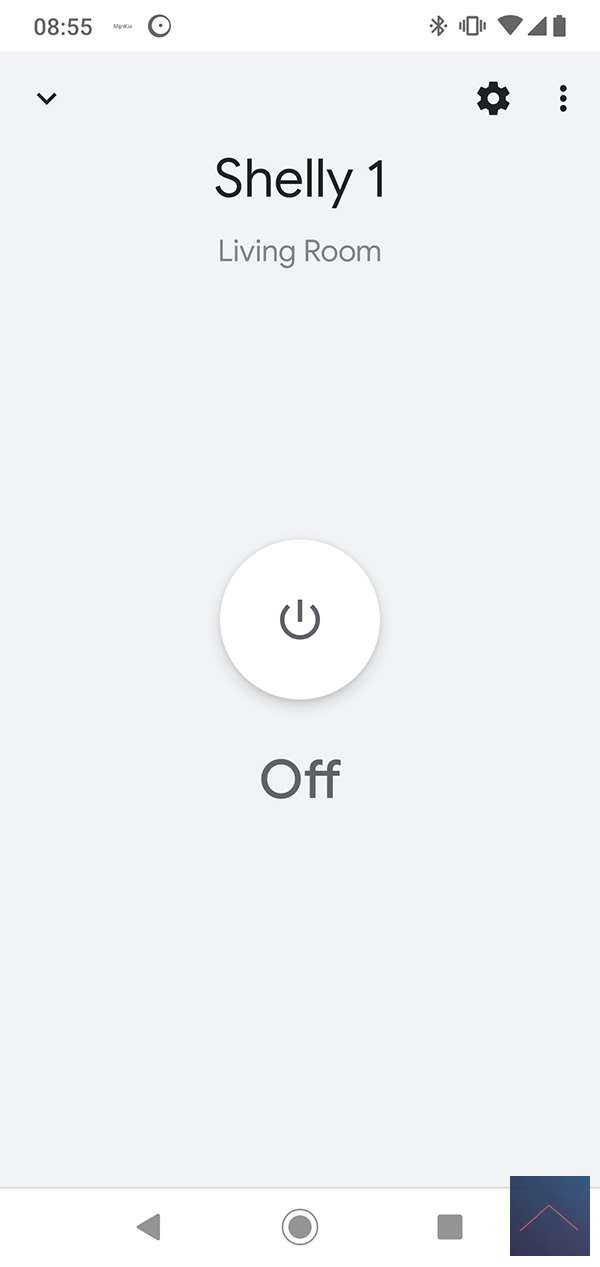
Task: Open the device settings gear
Action: click(493, 98)
